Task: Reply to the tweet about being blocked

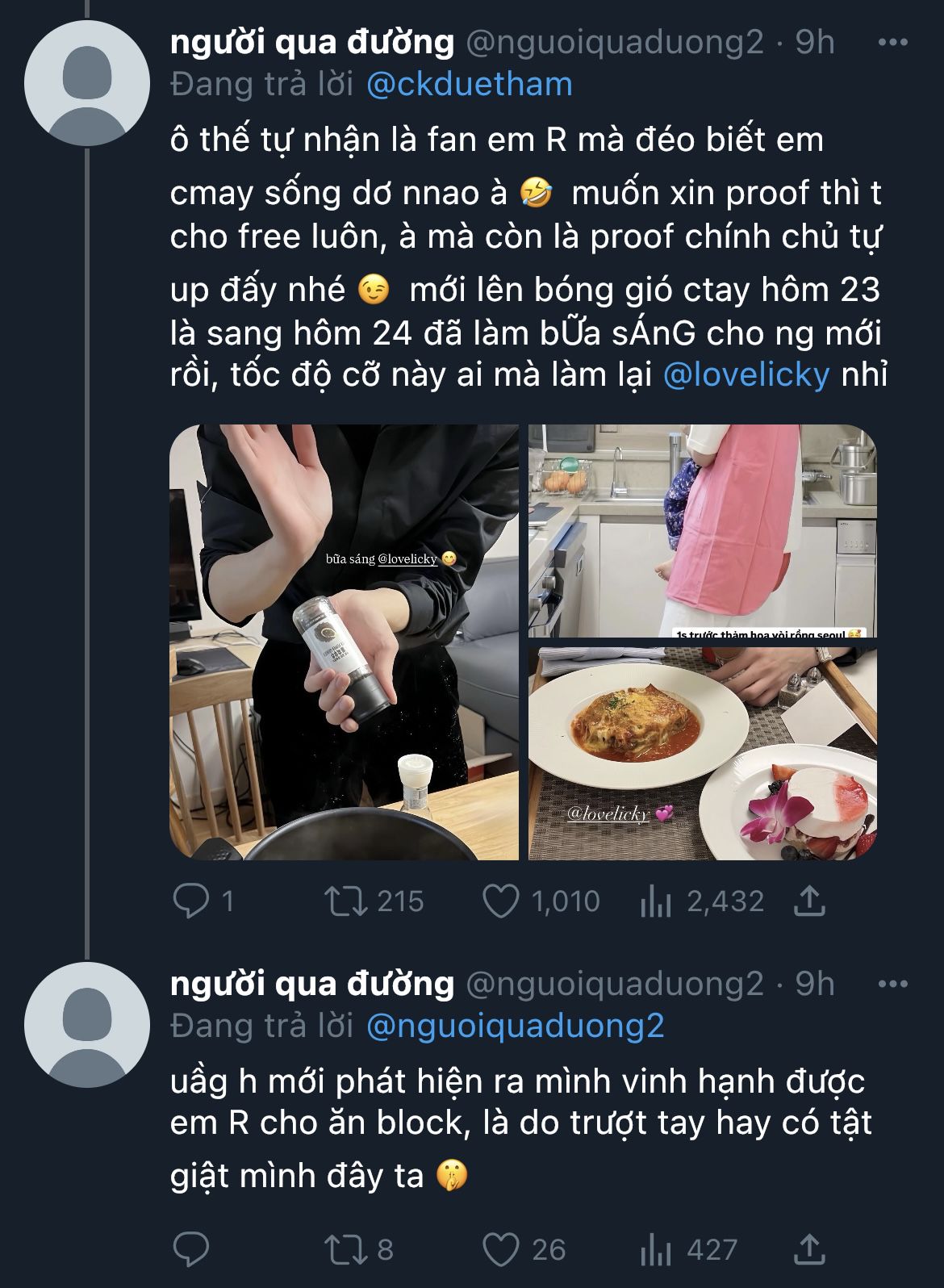Action: [x=191, y=1249]
